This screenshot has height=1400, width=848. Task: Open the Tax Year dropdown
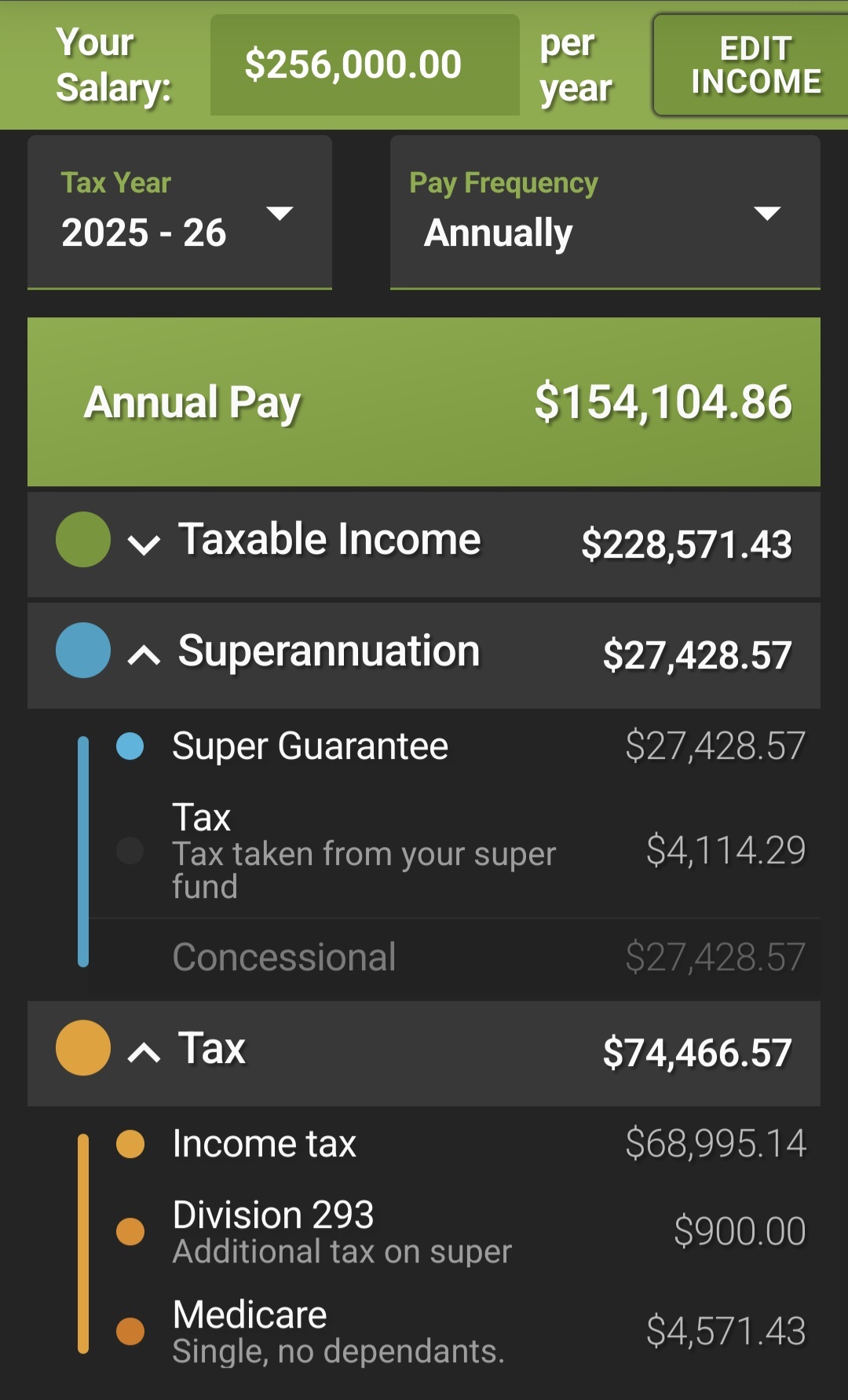point(180,212)
